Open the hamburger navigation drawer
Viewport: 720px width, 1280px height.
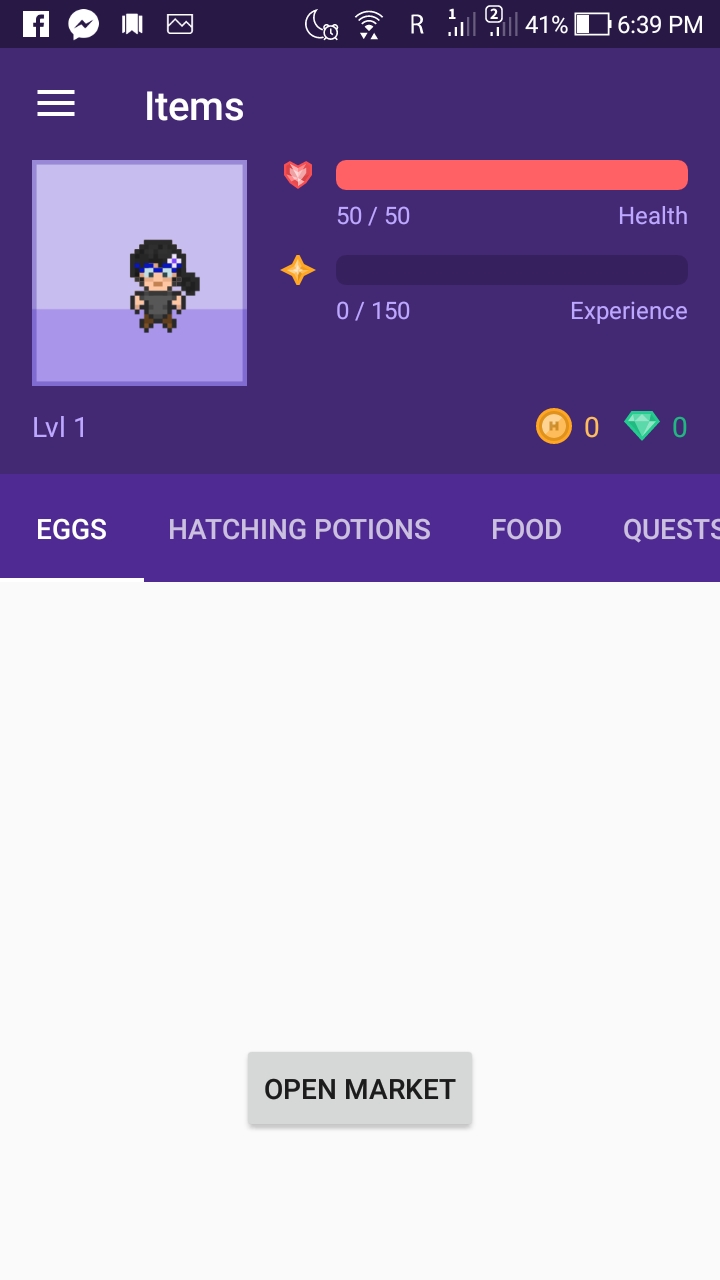[x=56, y=104]
